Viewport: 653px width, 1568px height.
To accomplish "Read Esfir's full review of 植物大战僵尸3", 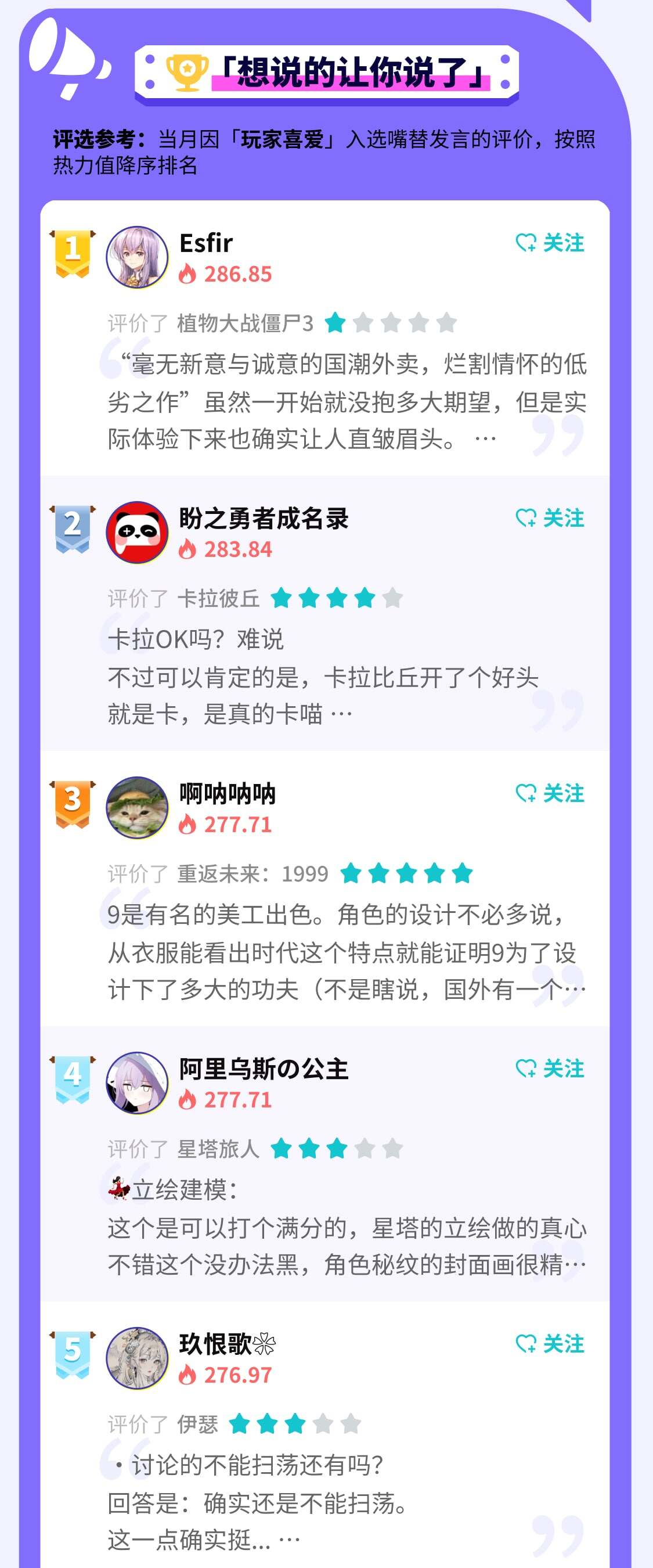I will point(347,402).
